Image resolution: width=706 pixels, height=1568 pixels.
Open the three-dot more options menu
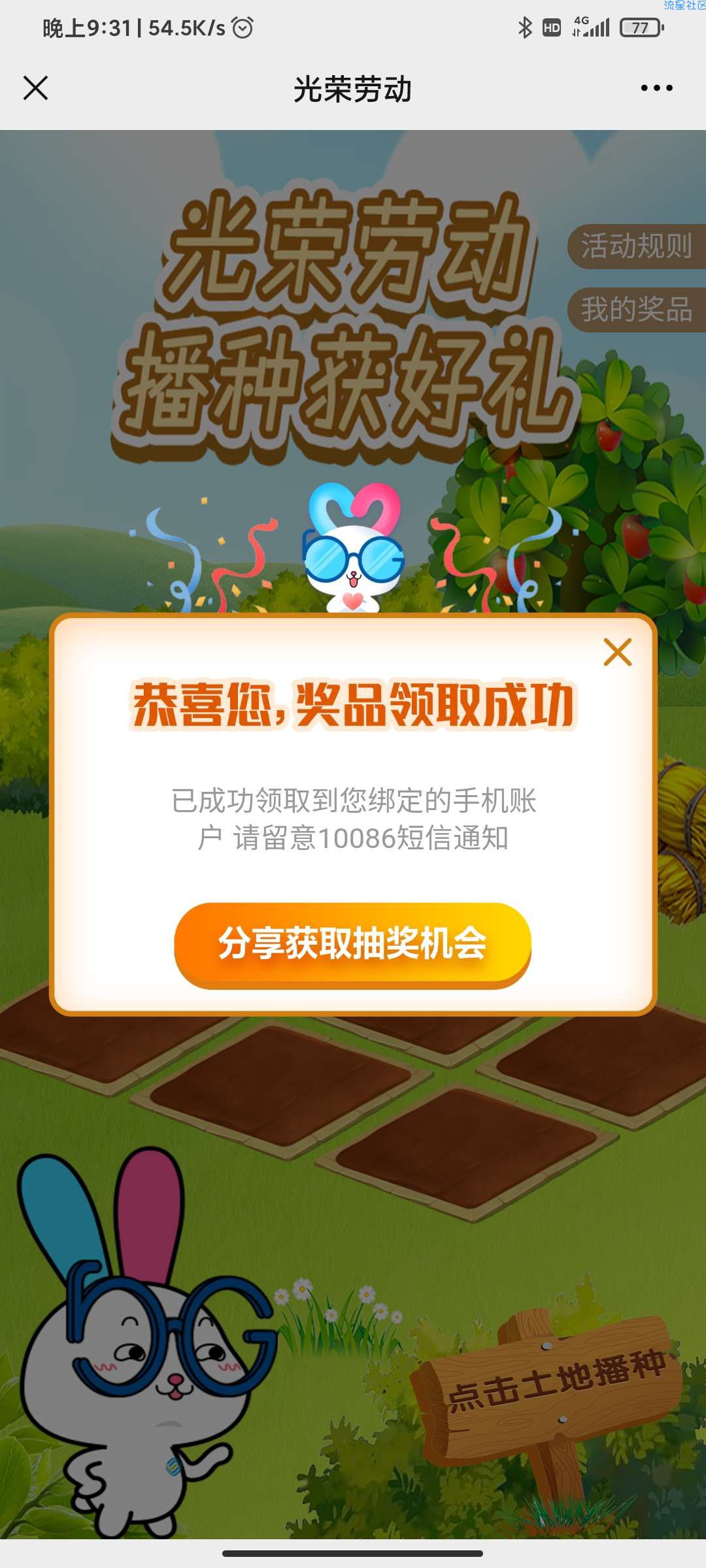656,88
